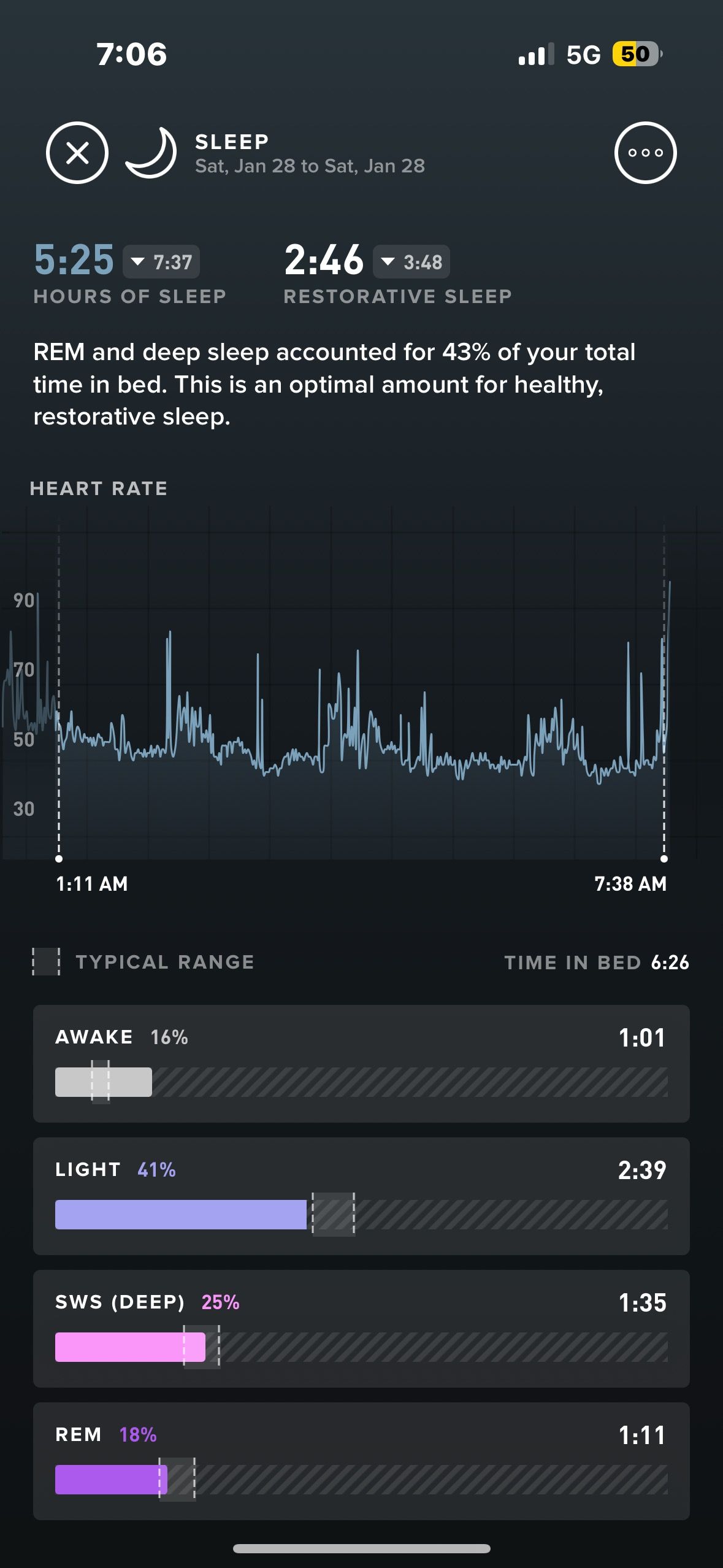Tap the 2:46 restorative sleep value
Image resolution: width=723 pixels, height=1568 pixels.
pyautogui.click(x=324, y=260)
